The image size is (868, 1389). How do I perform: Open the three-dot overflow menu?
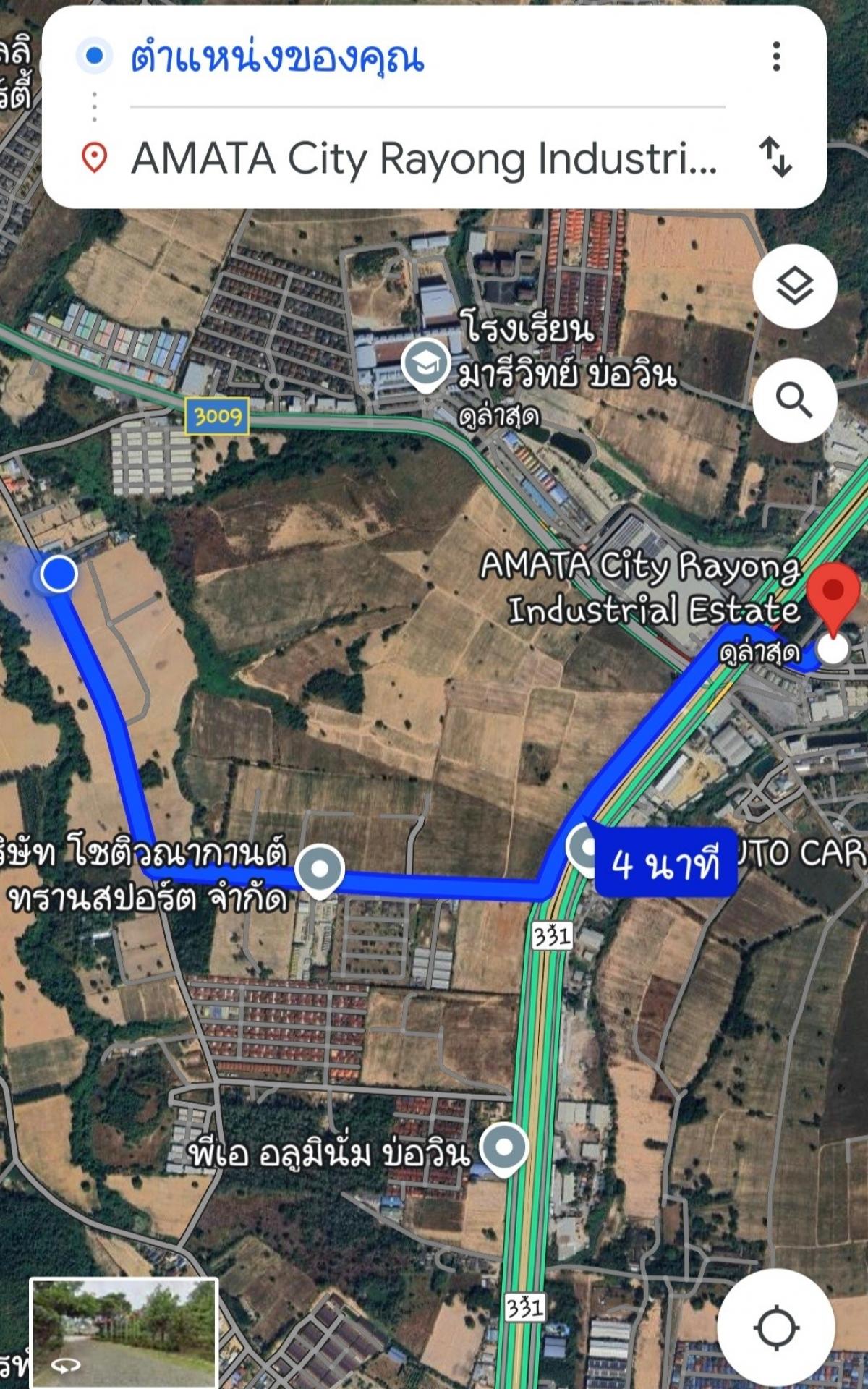(776, 56)
